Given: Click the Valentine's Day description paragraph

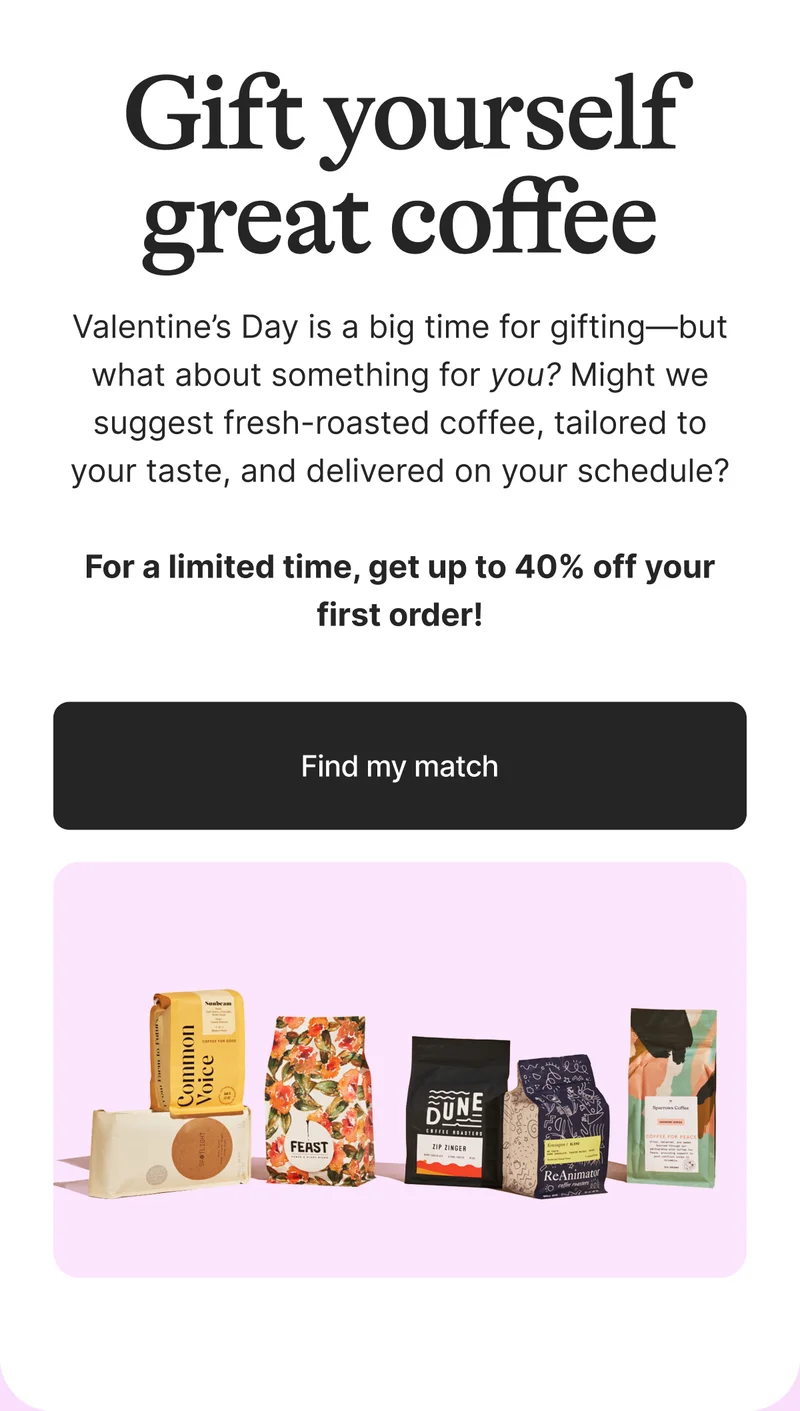Looking at the screenshot, I should (399, 398).
